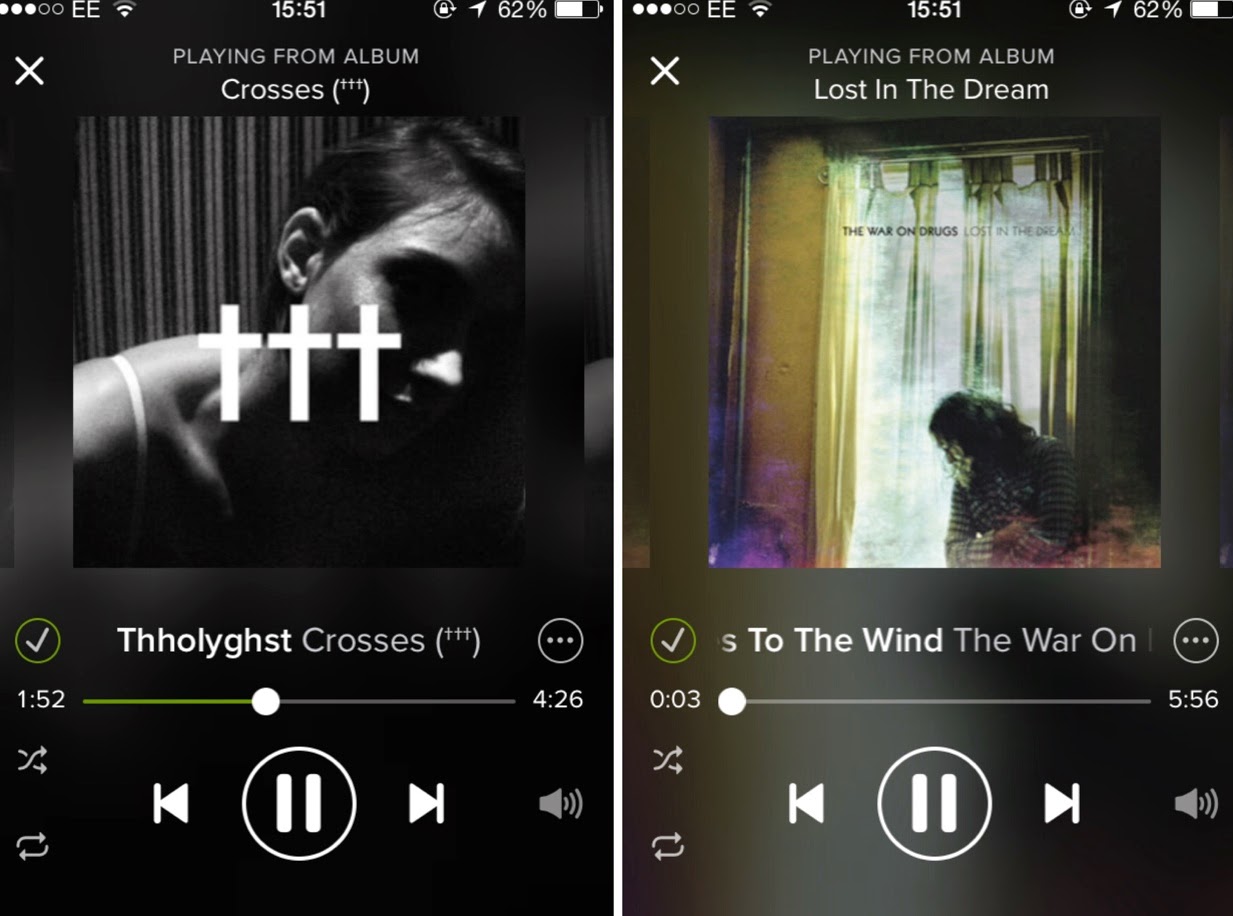Pause the War On Drugs song

[934, 803]
